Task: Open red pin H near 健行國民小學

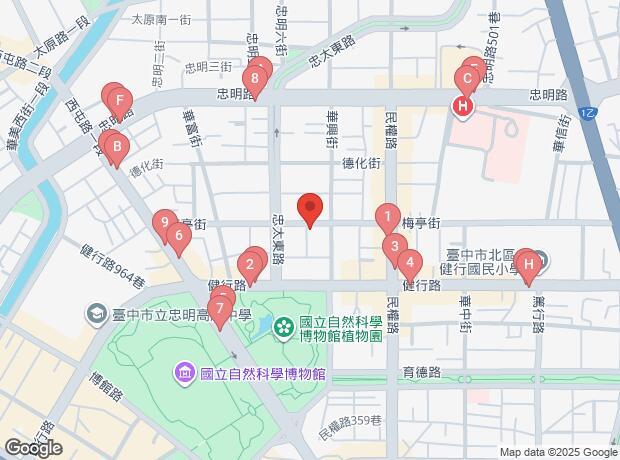Action: pos(529,264)
